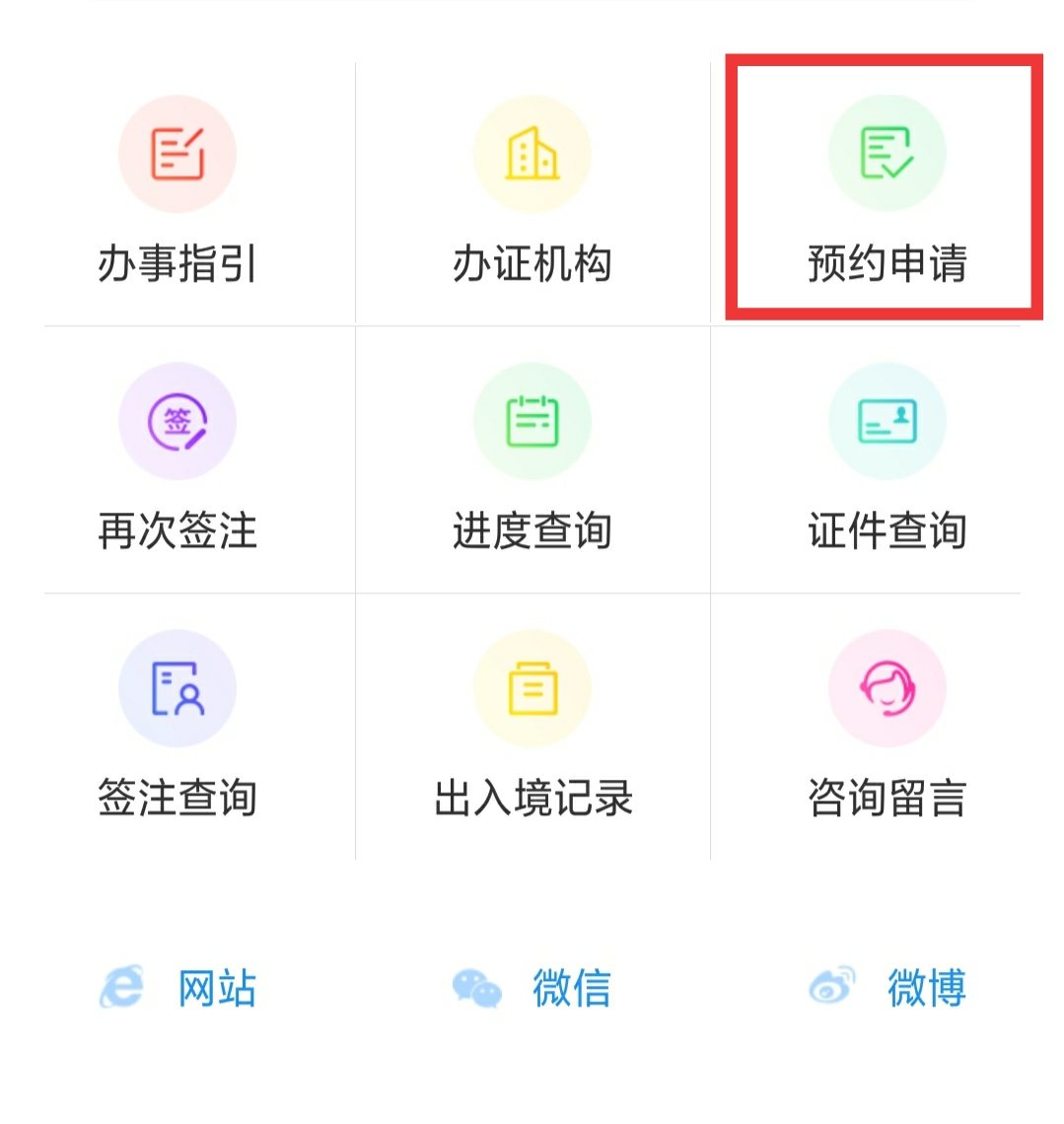The width and height of the screenshot is (1064, 1124).
Task: Visit the 网站 website link
Action: 179,988
